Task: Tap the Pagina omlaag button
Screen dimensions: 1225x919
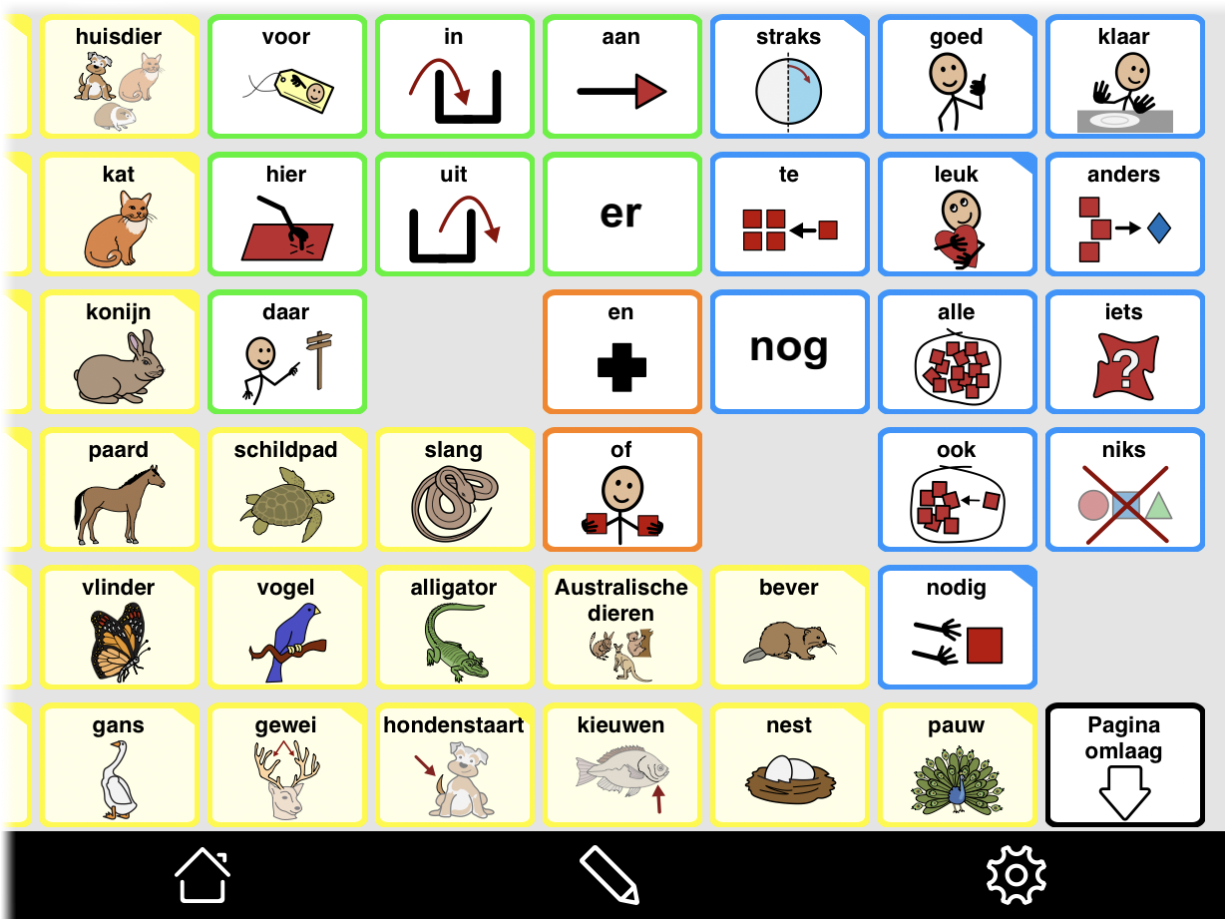Action: click(x=1124, y=765)
